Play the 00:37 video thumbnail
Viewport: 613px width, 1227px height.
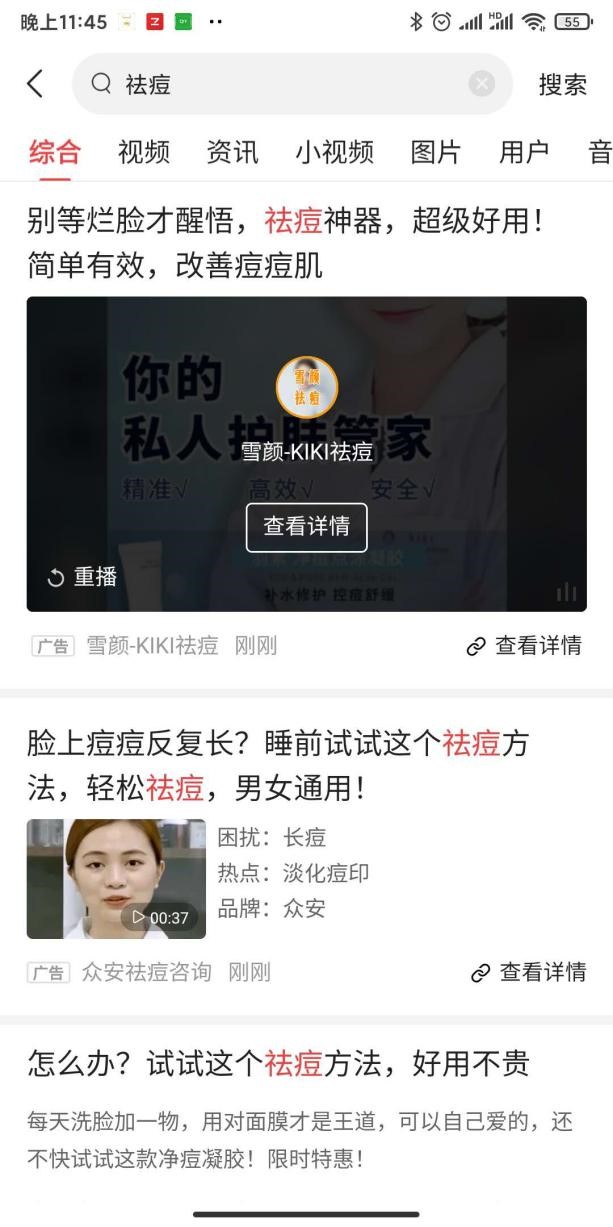click(116, 878)
